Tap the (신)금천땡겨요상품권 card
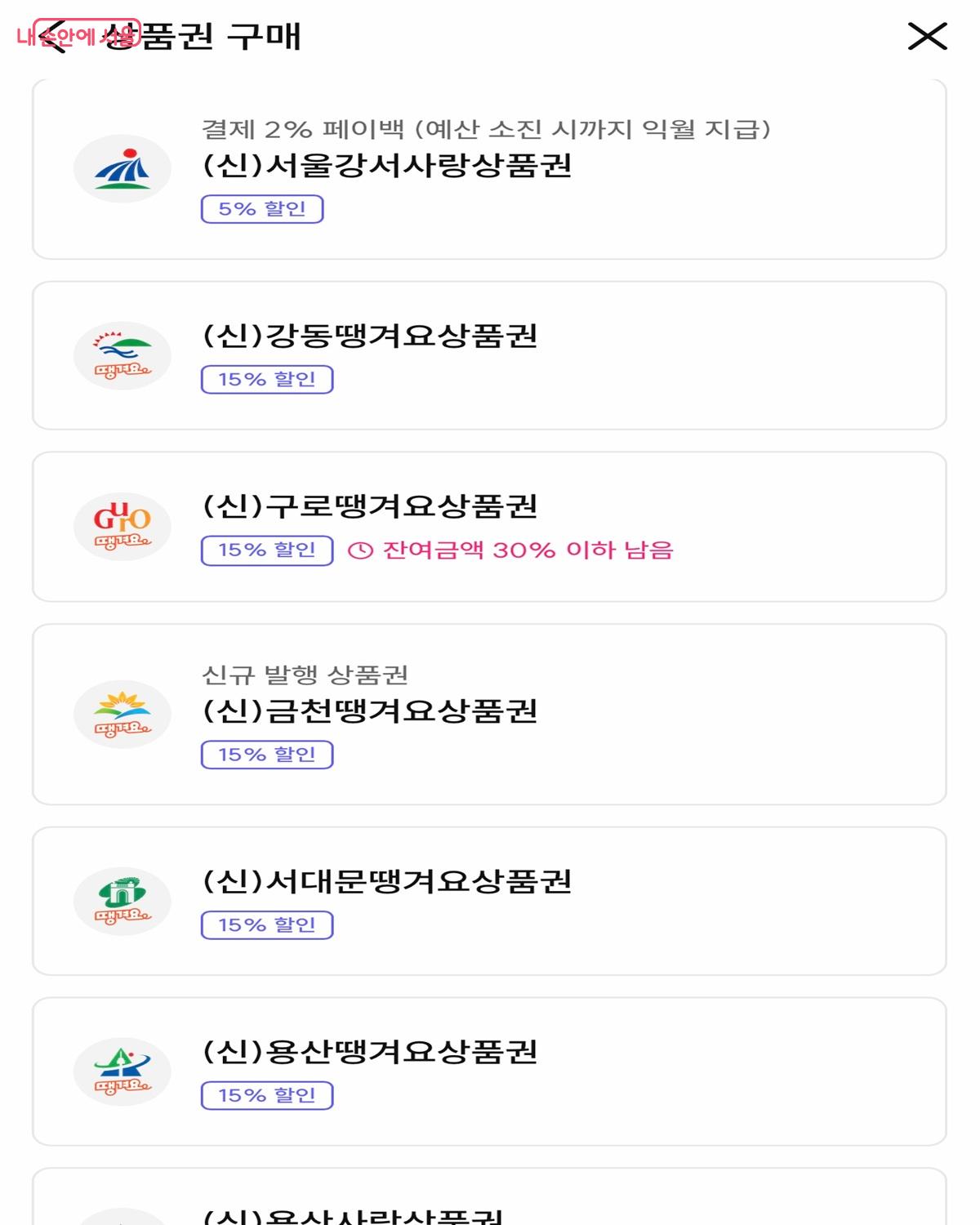 [490, 711]
